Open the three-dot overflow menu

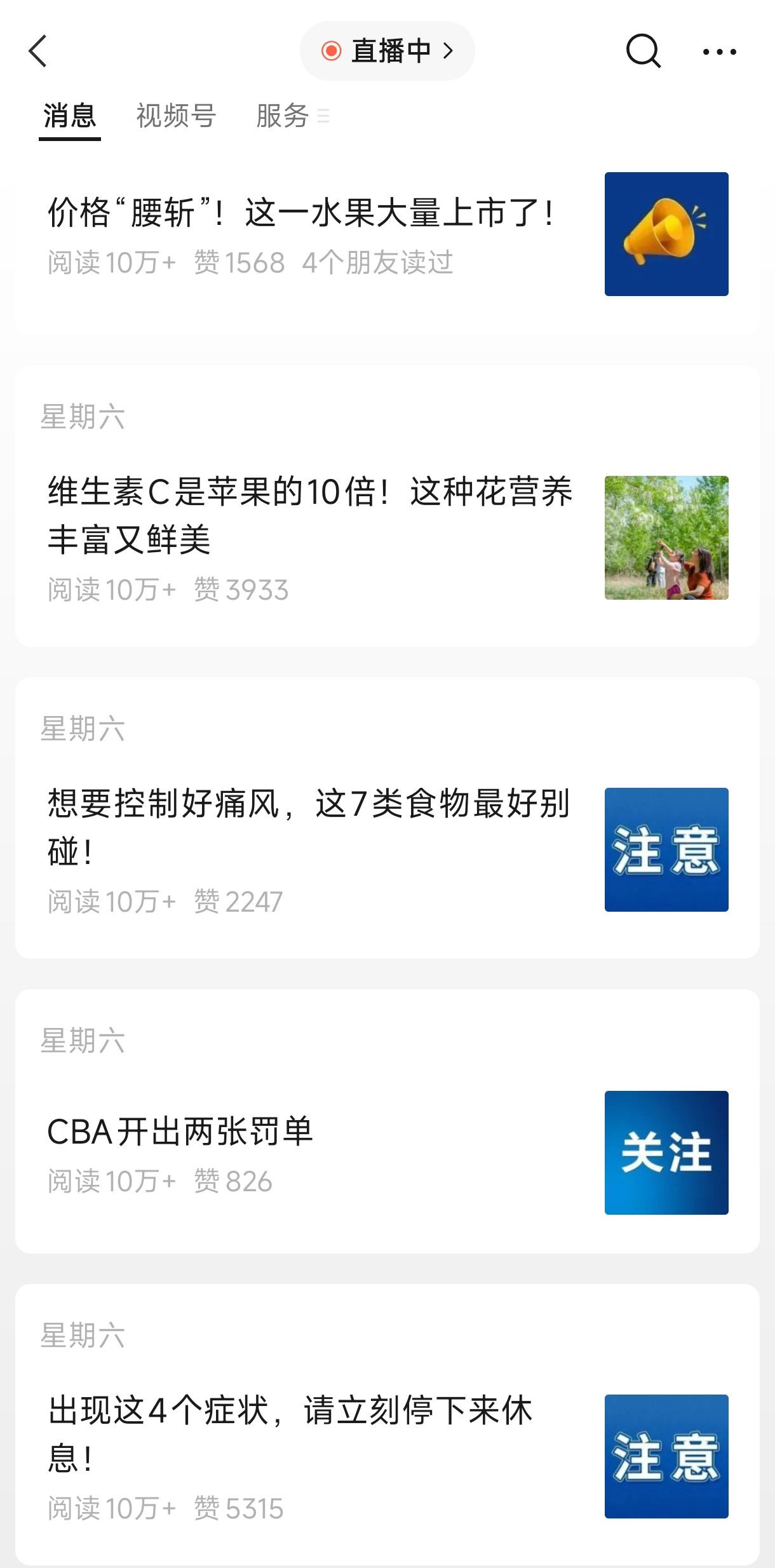click(x=719, y=51)
